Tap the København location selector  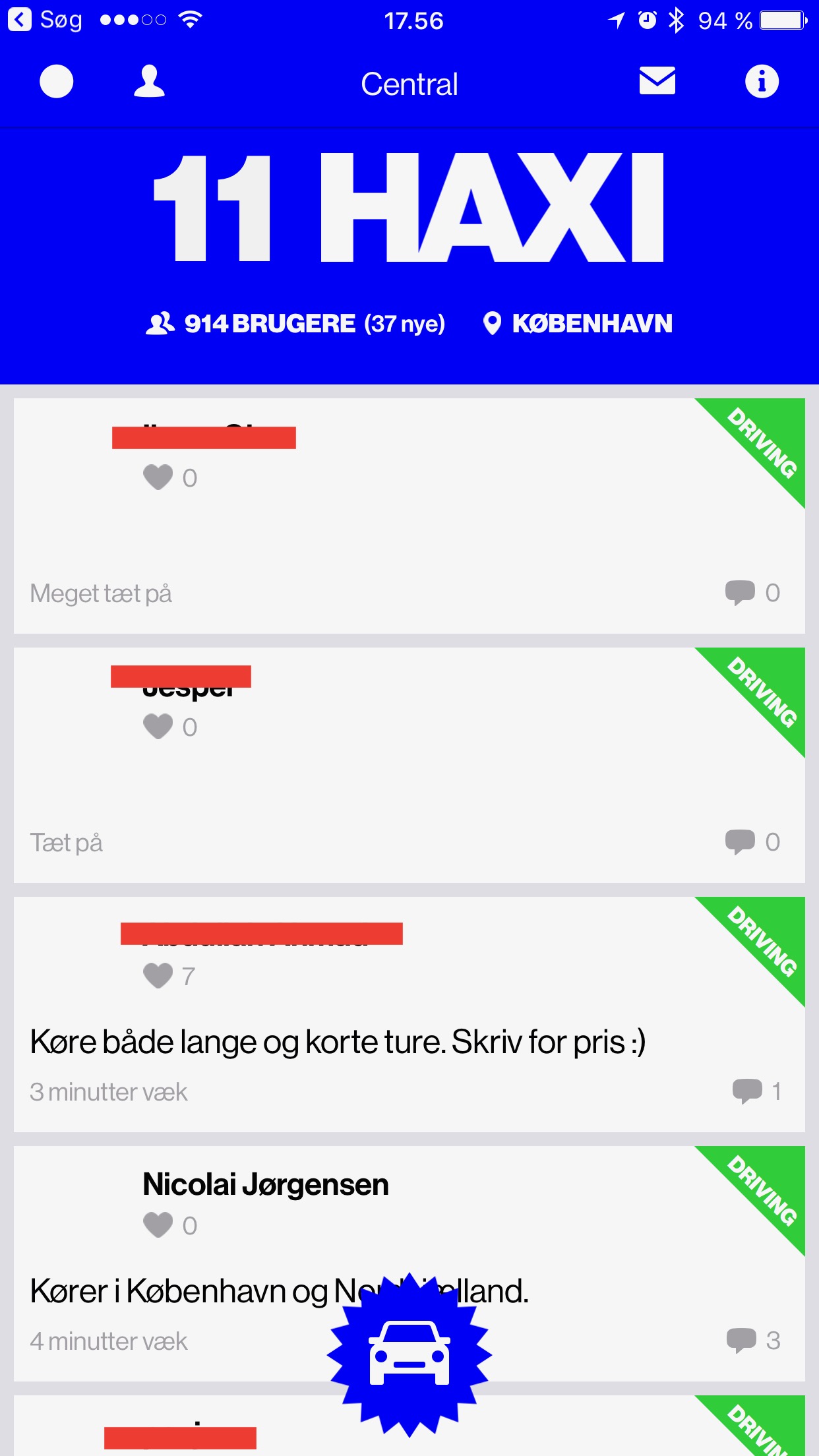pyautogui.click(x=578, y=324)
